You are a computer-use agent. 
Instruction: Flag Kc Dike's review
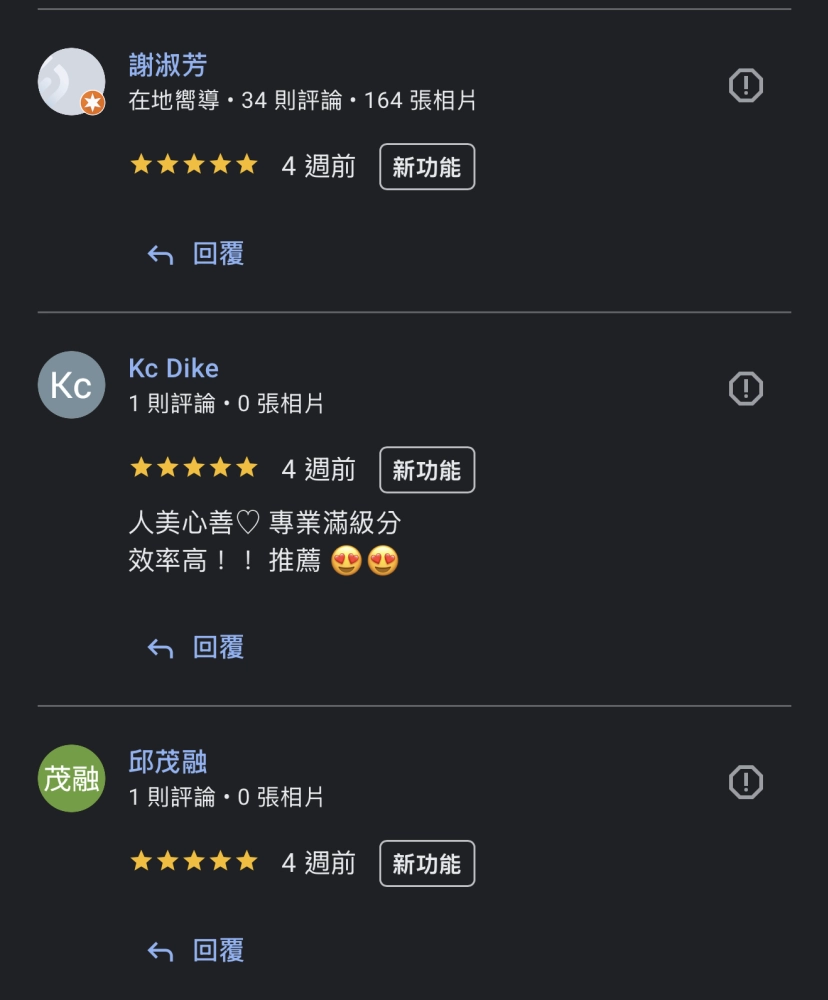[x=746, y=388]
